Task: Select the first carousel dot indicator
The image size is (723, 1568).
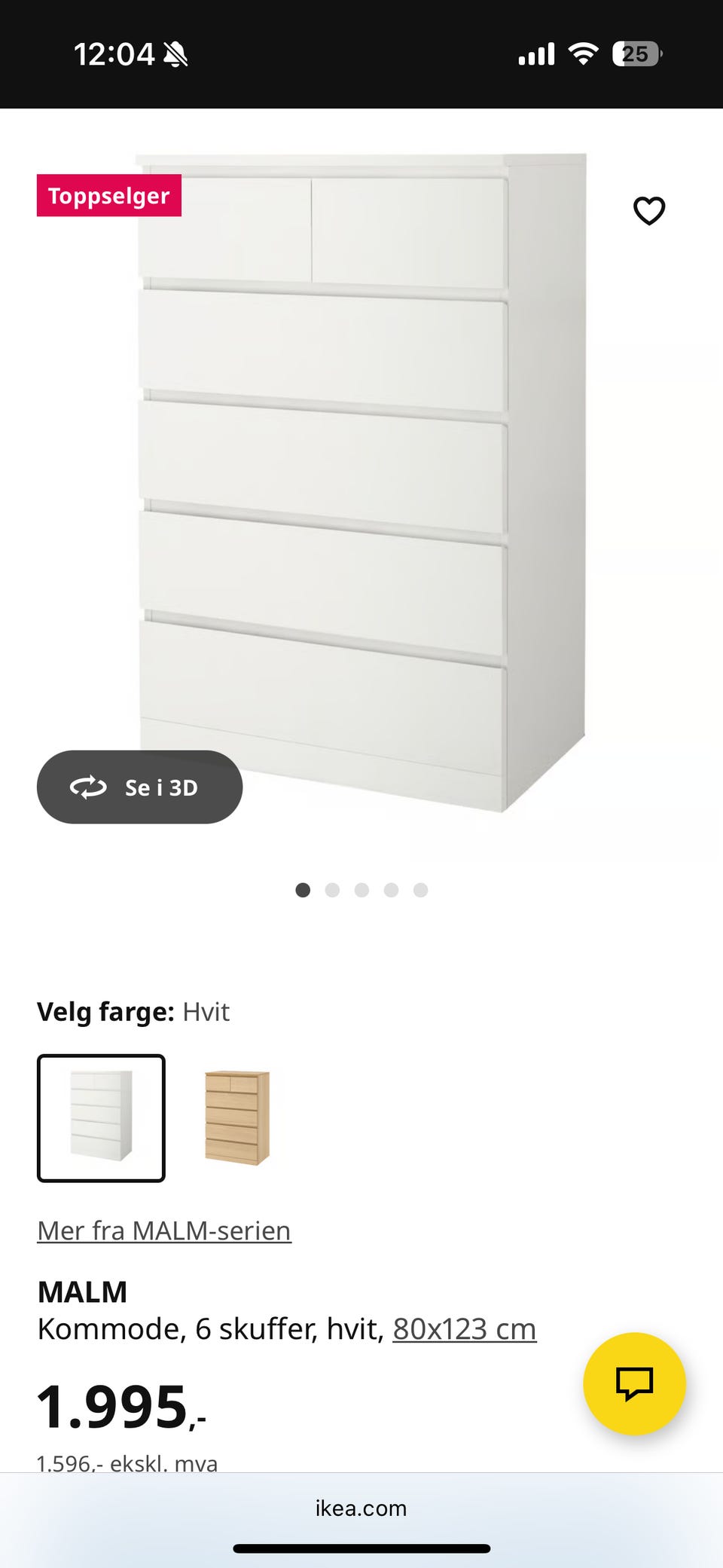Action: tap(303, 890)
